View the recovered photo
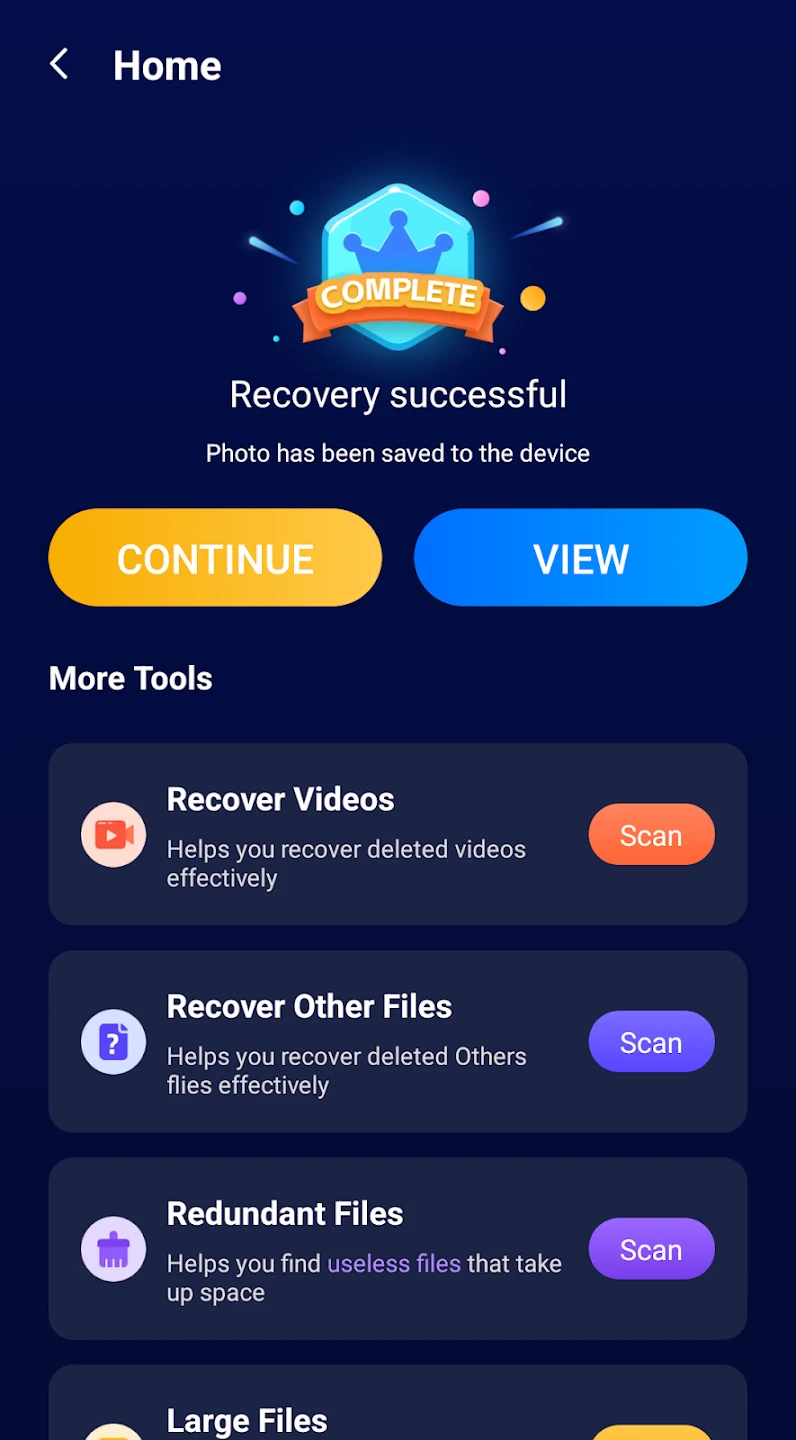796x1440 pixels. click(x=580, y=558)
